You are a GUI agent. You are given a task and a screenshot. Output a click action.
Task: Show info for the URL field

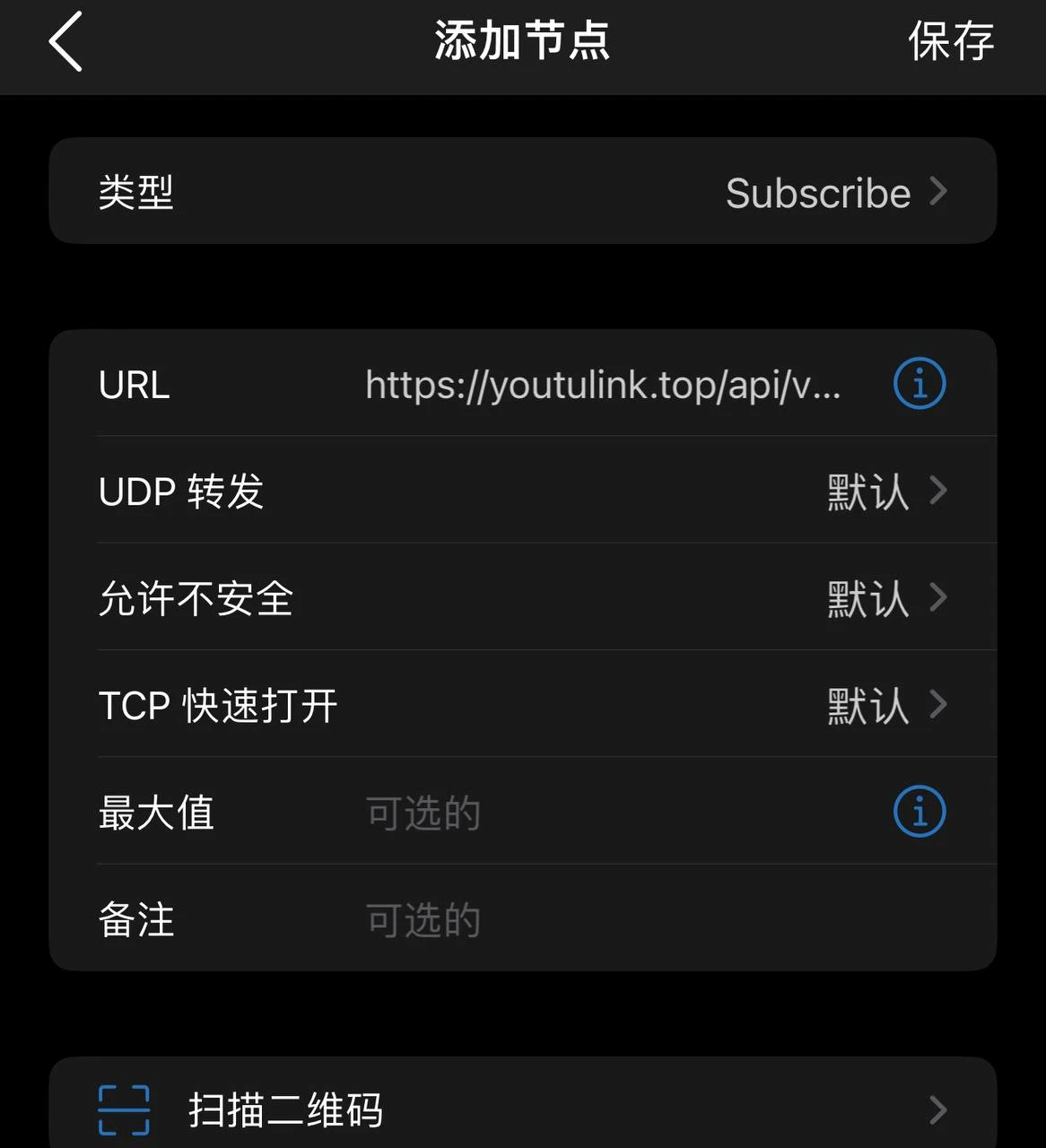(x=920, y=384)
